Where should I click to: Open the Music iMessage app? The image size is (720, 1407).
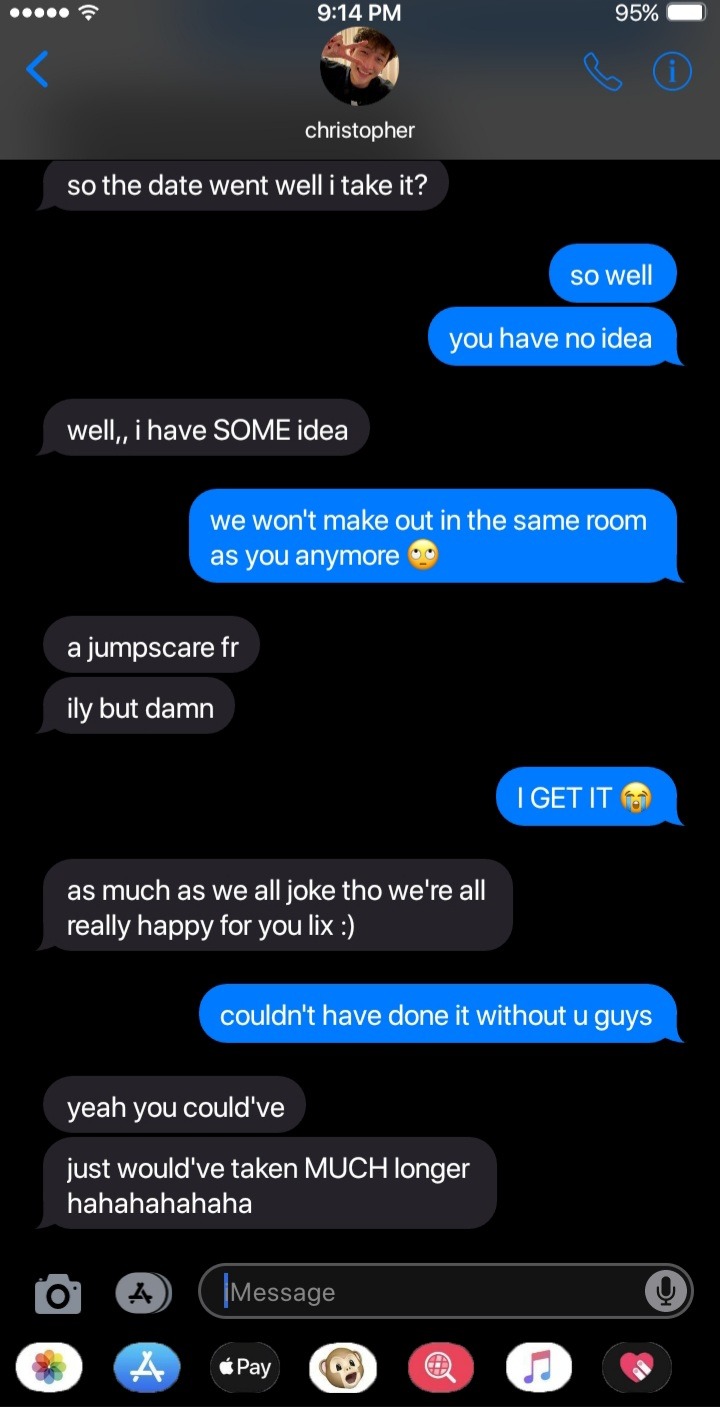pyautogui.click(x=539, y=1367)
